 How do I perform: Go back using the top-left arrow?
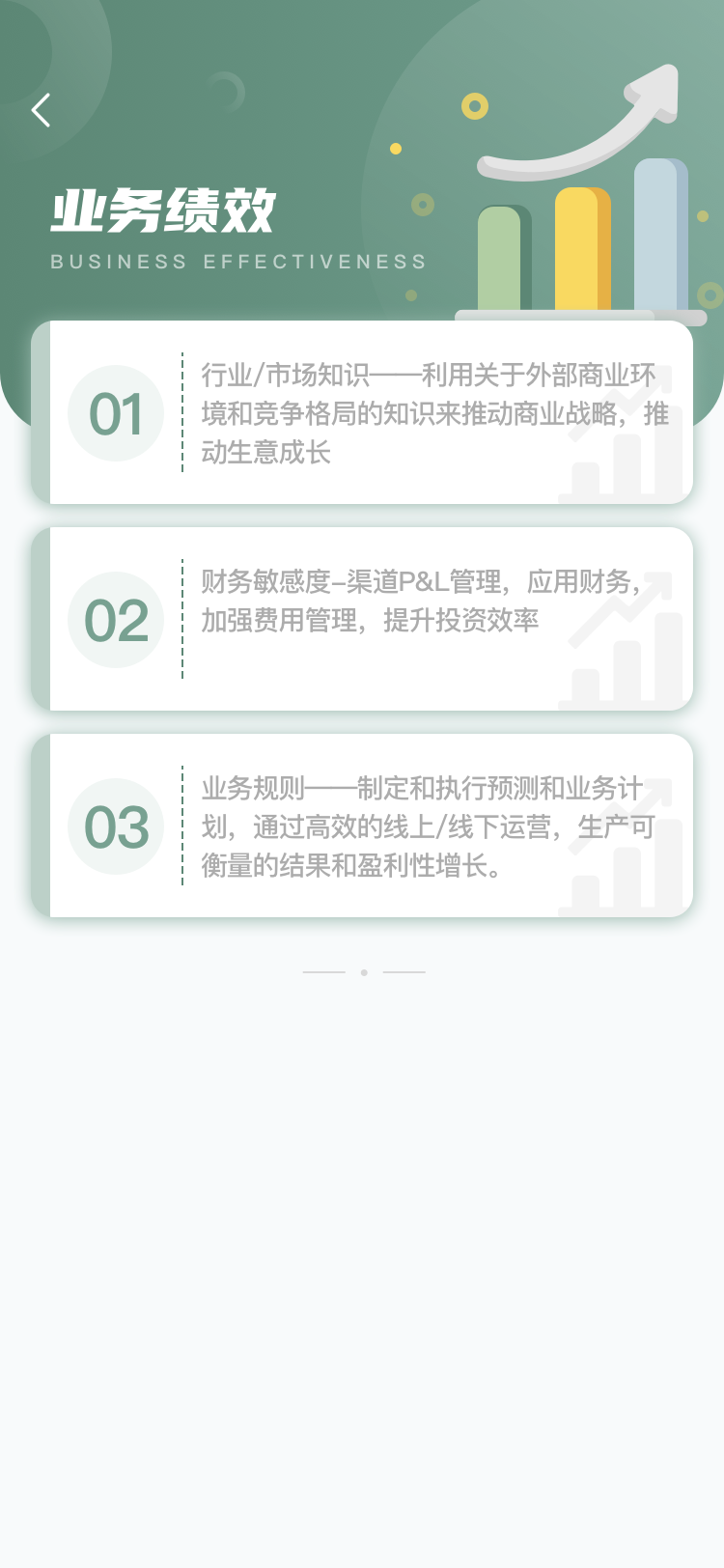point(41,110)
